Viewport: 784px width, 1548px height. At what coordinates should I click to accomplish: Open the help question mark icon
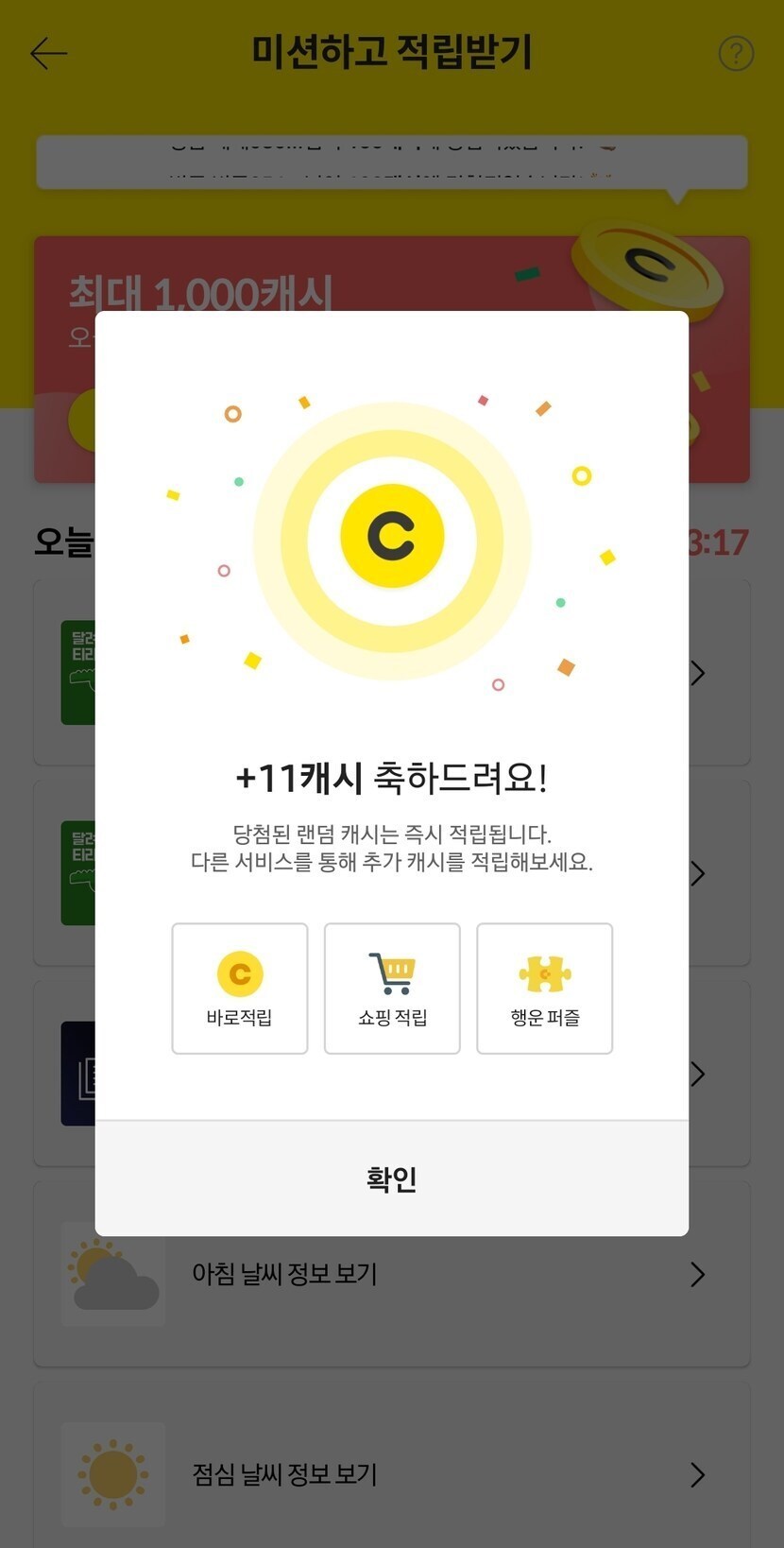[736, 54]
